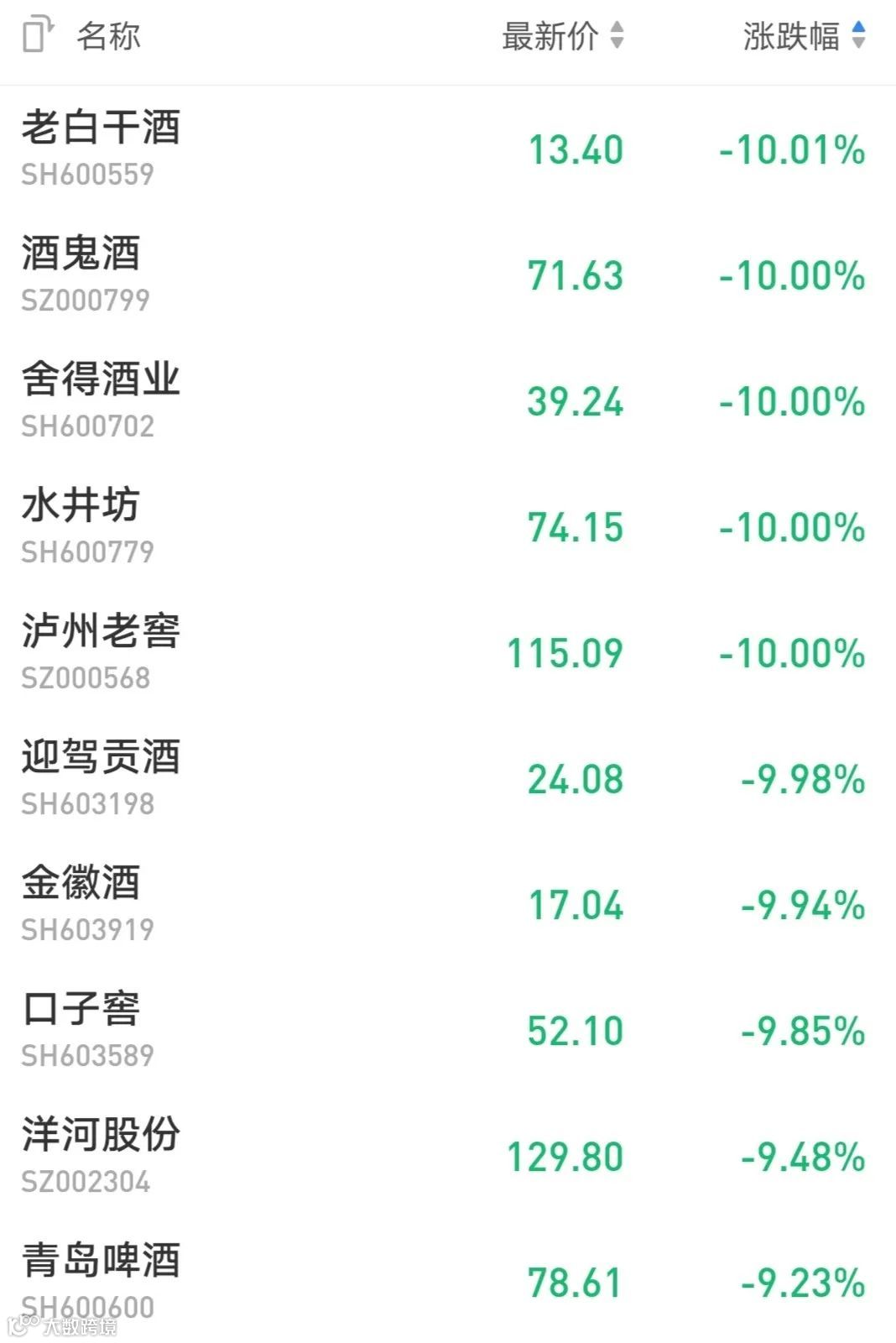Open the 金徽酒 row

point(448,904)
